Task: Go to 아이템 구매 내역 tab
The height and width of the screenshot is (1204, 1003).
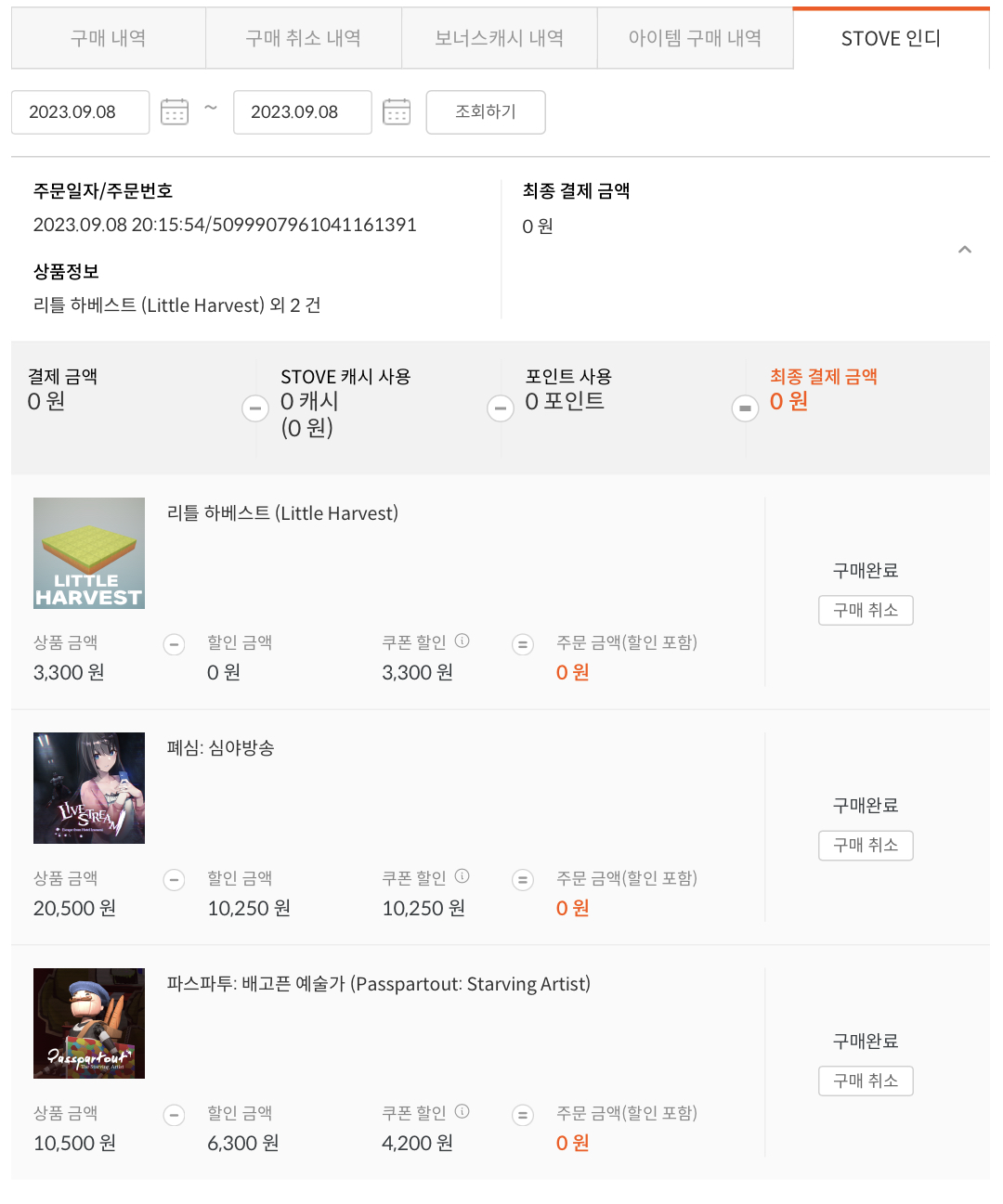Action: (695, 38)
